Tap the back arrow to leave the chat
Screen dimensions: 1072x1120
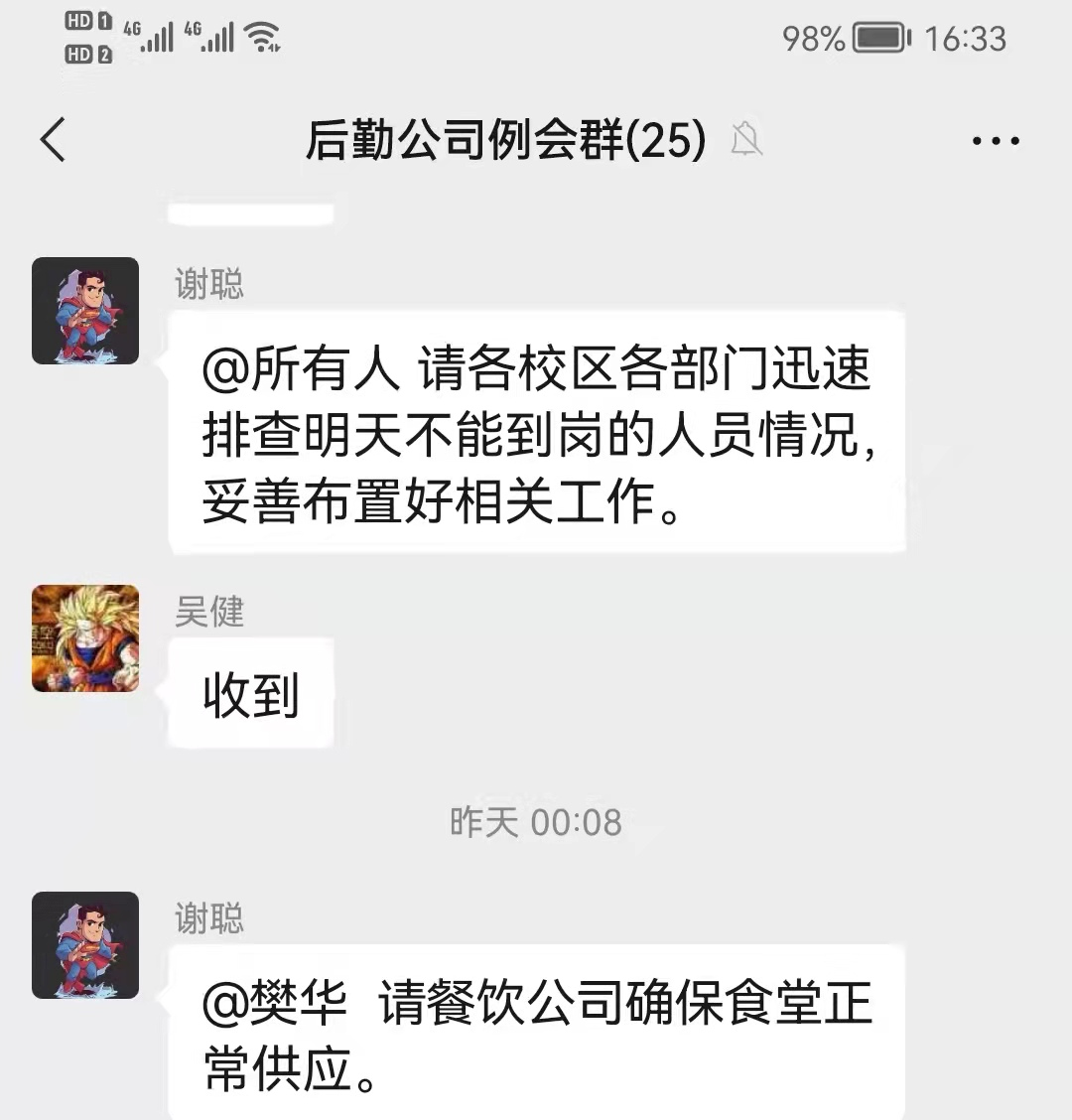tap(54, 140)
